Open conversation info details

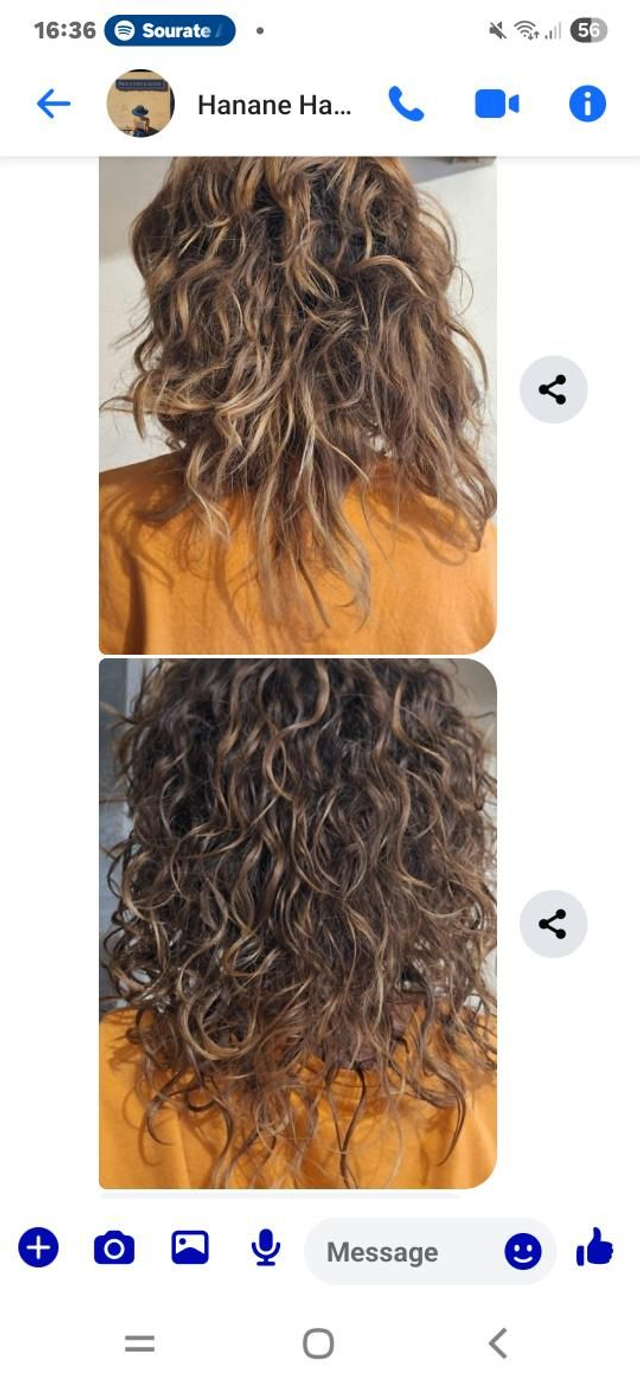(x=587, y=104)
